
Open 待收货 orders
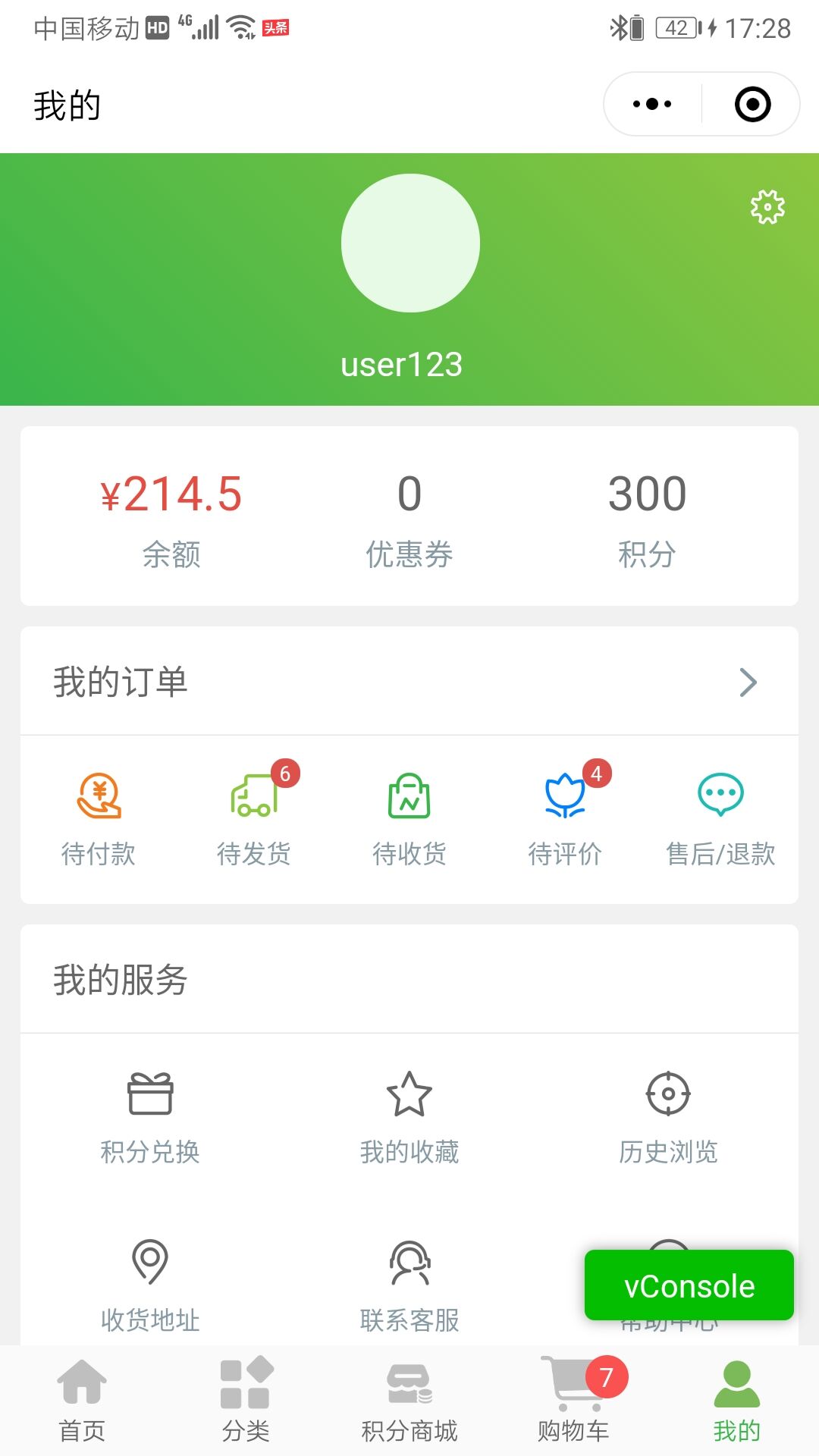click(409, 819)
